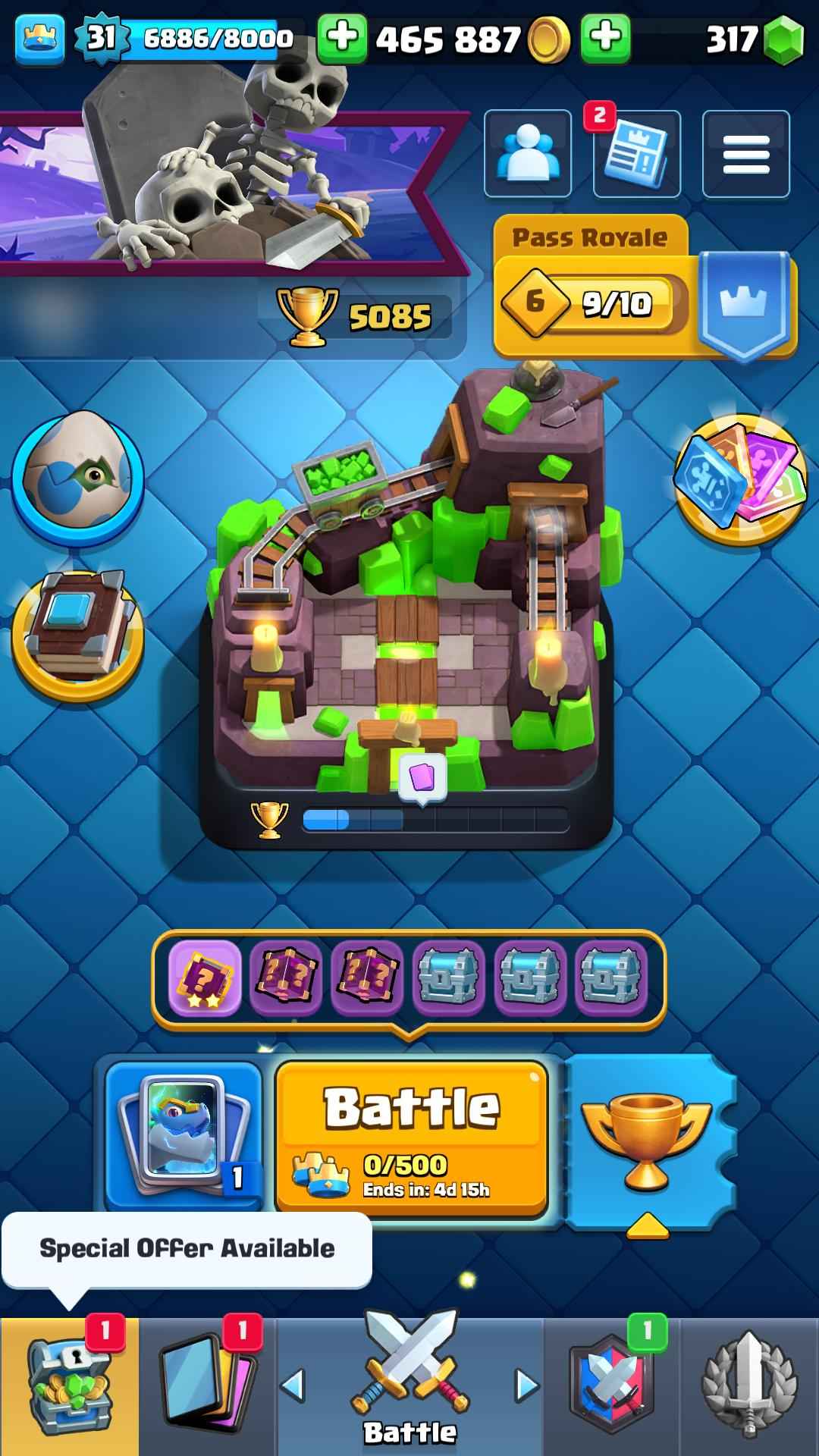Open the arena trophy road

click(x=406, y=607)
